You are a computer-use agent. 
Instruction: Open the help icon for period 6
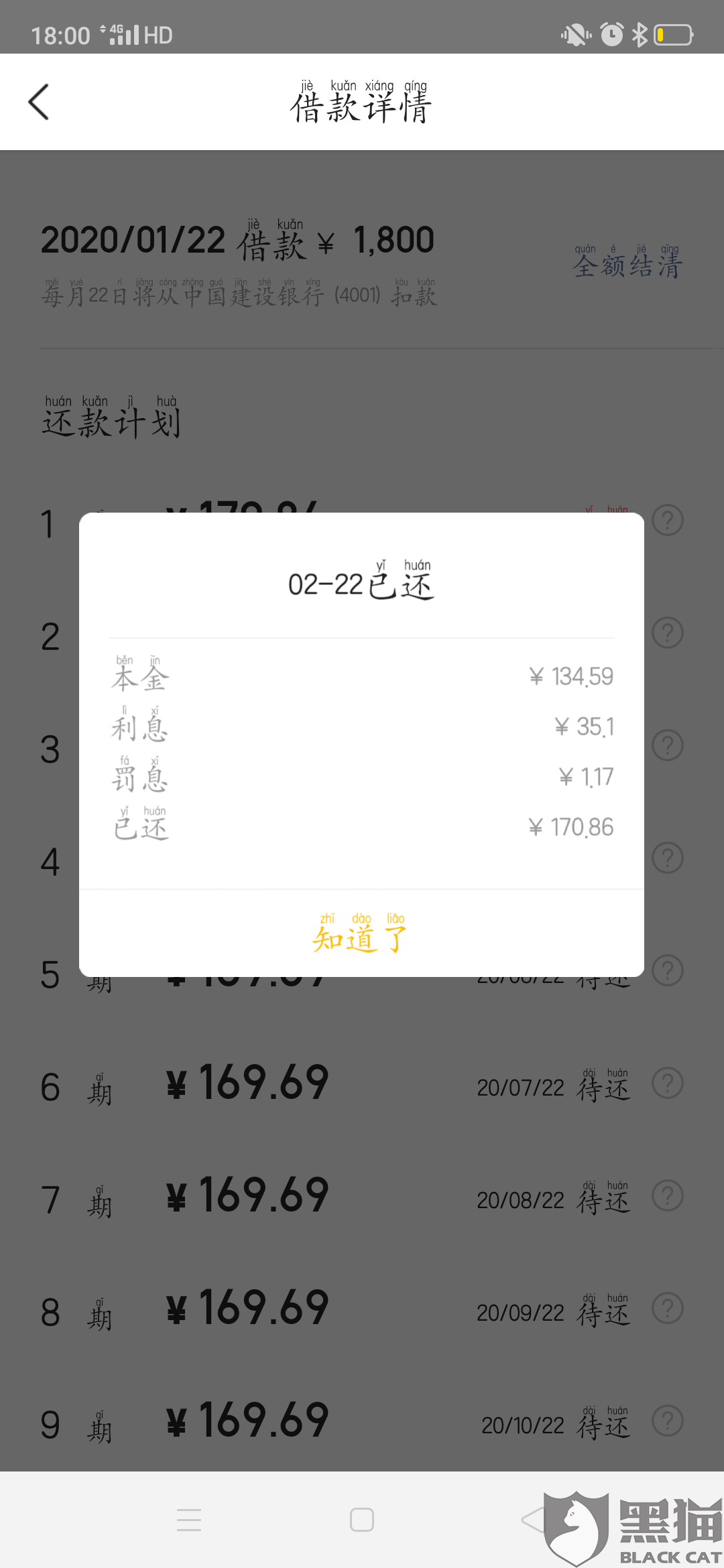tap(668, 1084)
